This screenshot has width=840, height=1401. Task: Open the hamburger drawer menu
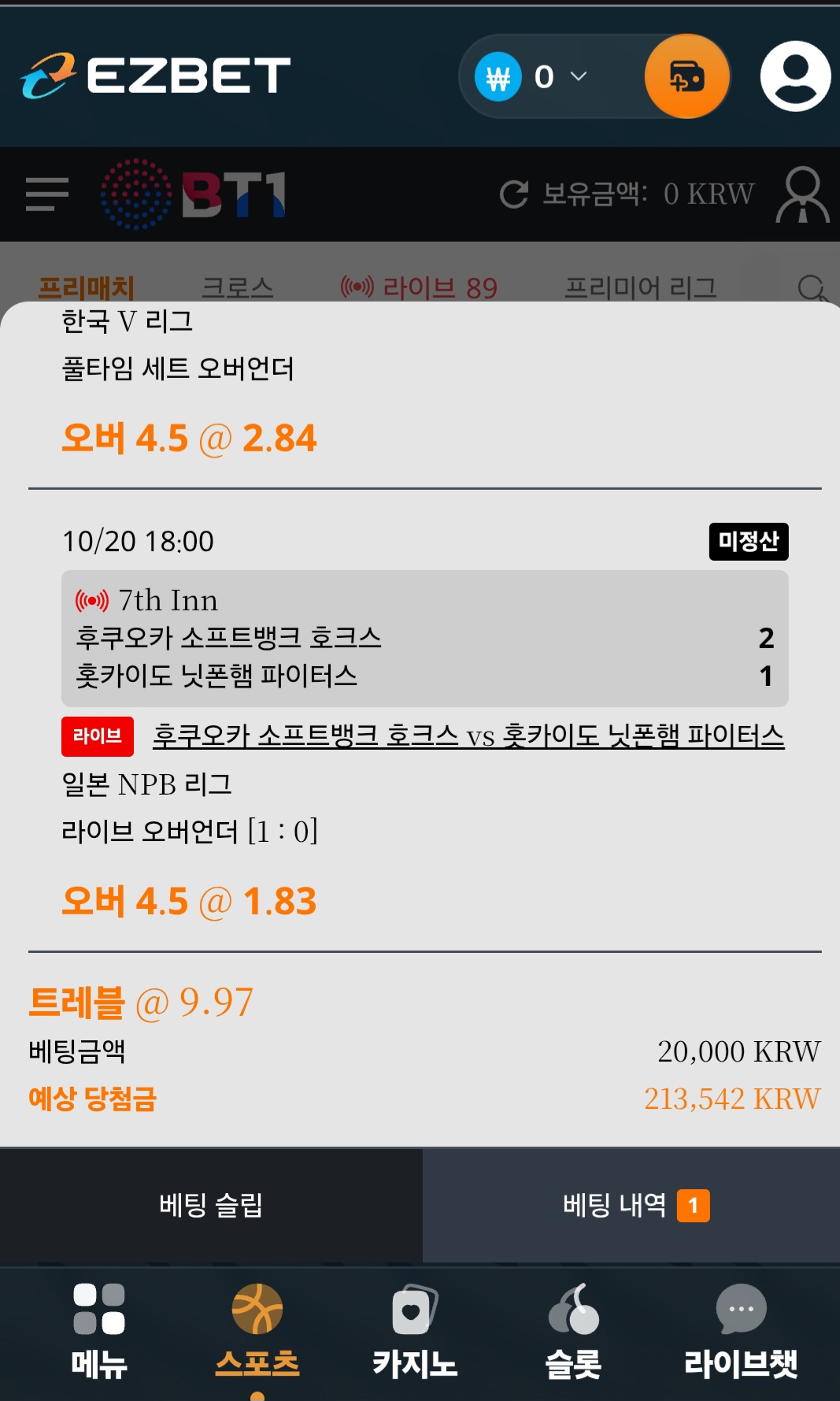tap(47, 194)
